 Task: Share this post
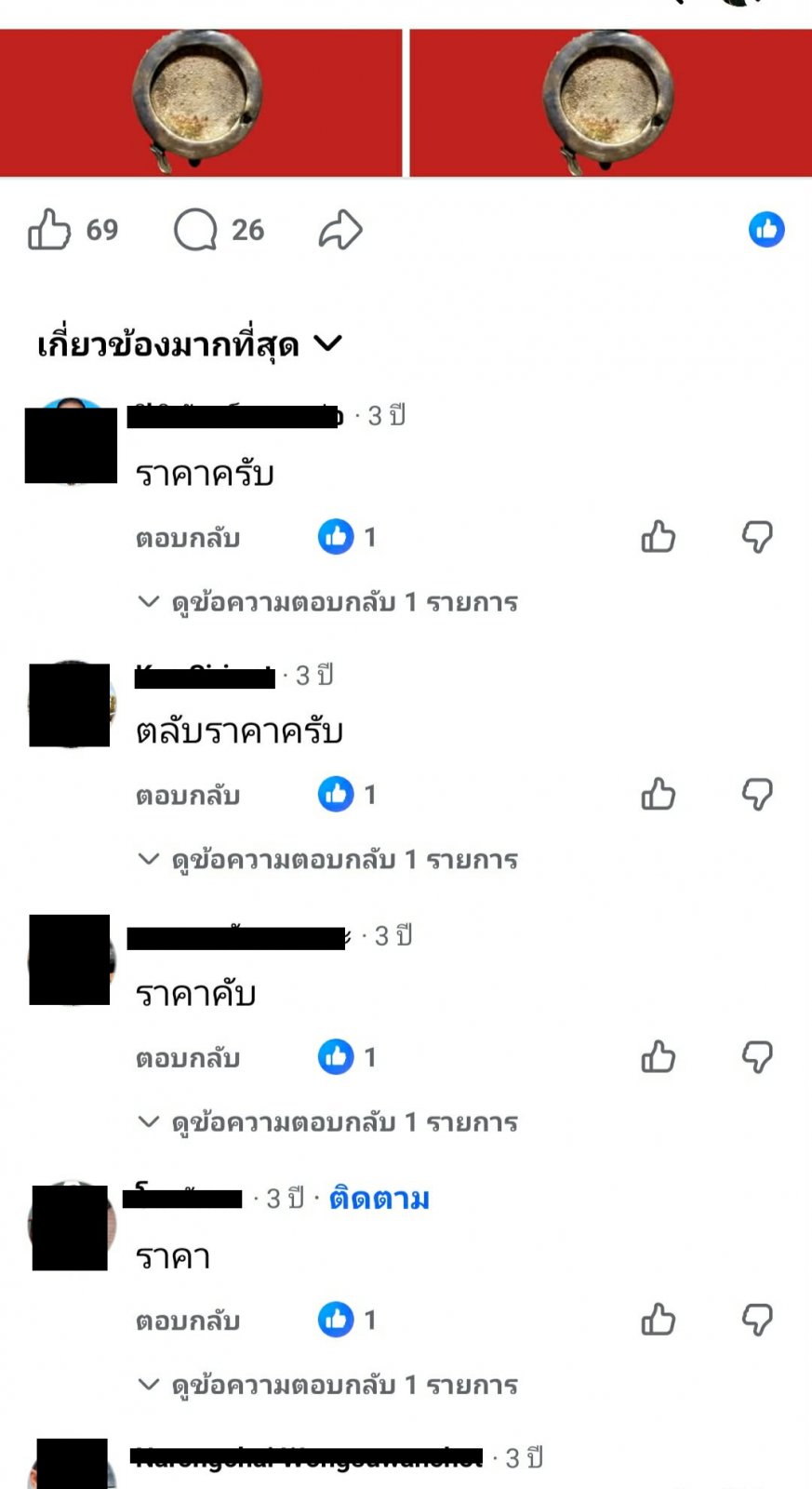click(x=340, y=230)
